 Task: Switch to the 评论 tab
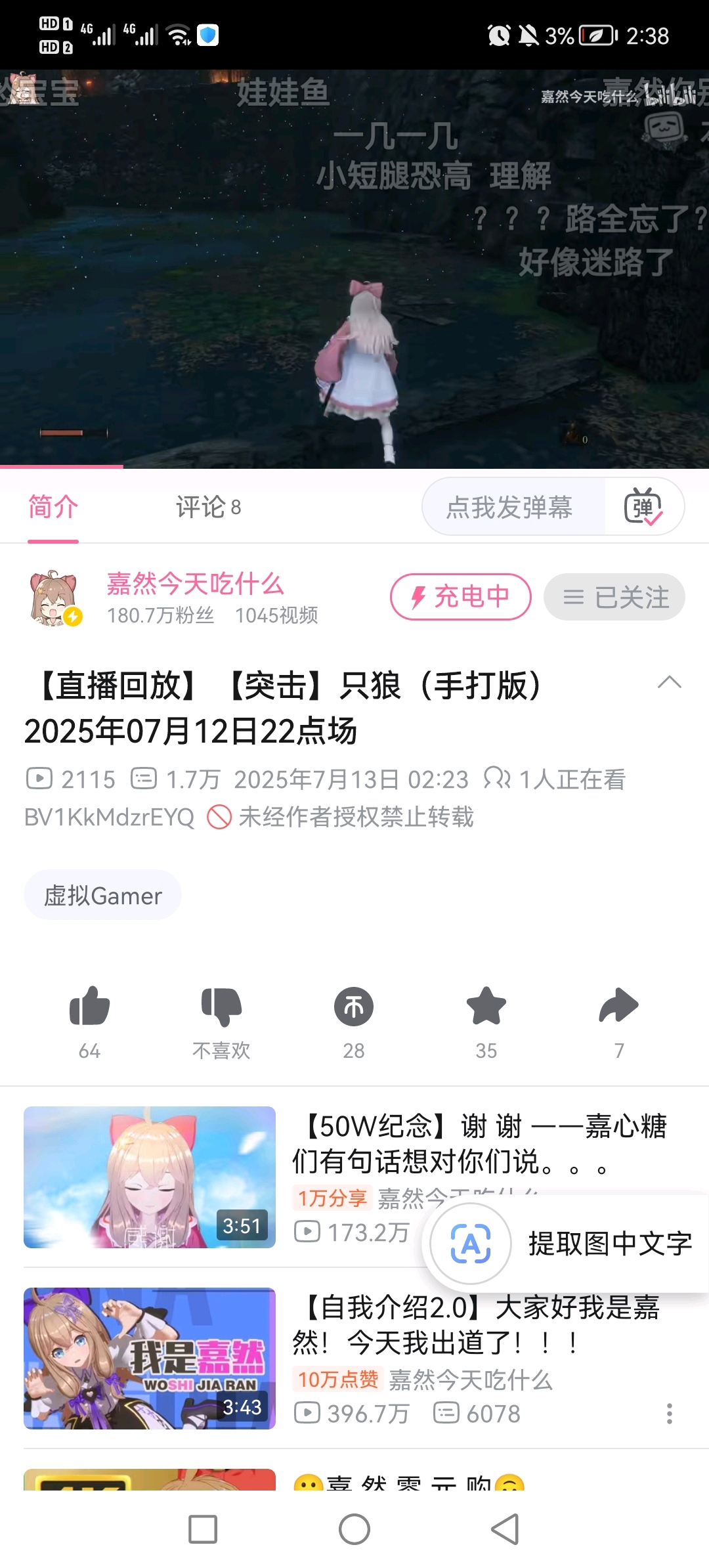207,507
